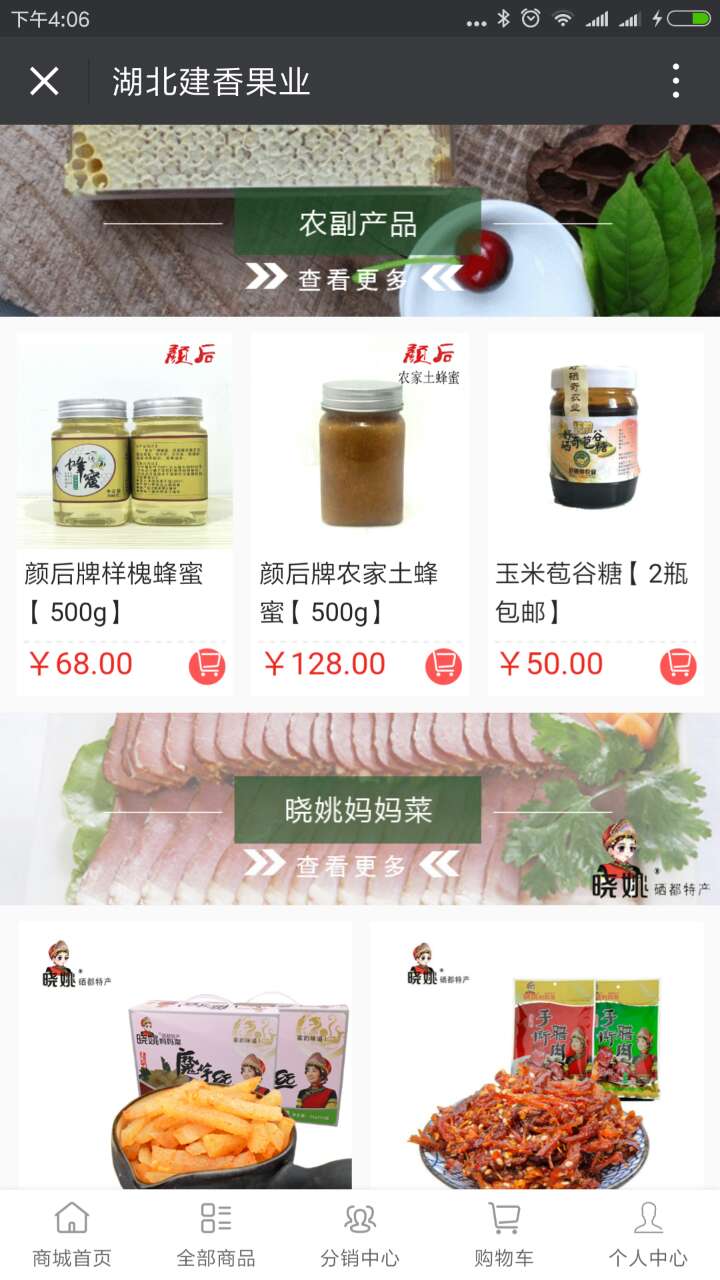The image size is (720, 1280).
Task: Add 玉米苞谷糖 to cart
Action: (x=678, y=666)
